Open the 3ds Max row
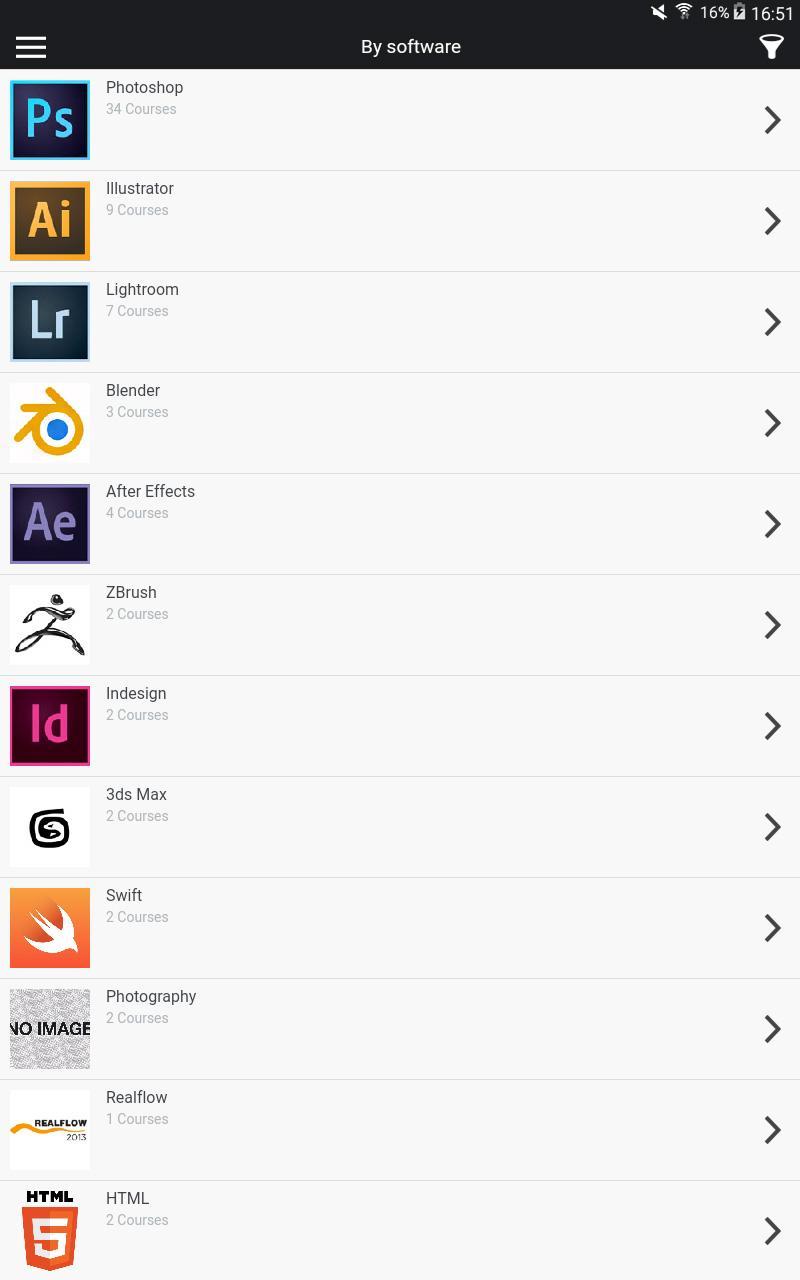 coord(400,827)
